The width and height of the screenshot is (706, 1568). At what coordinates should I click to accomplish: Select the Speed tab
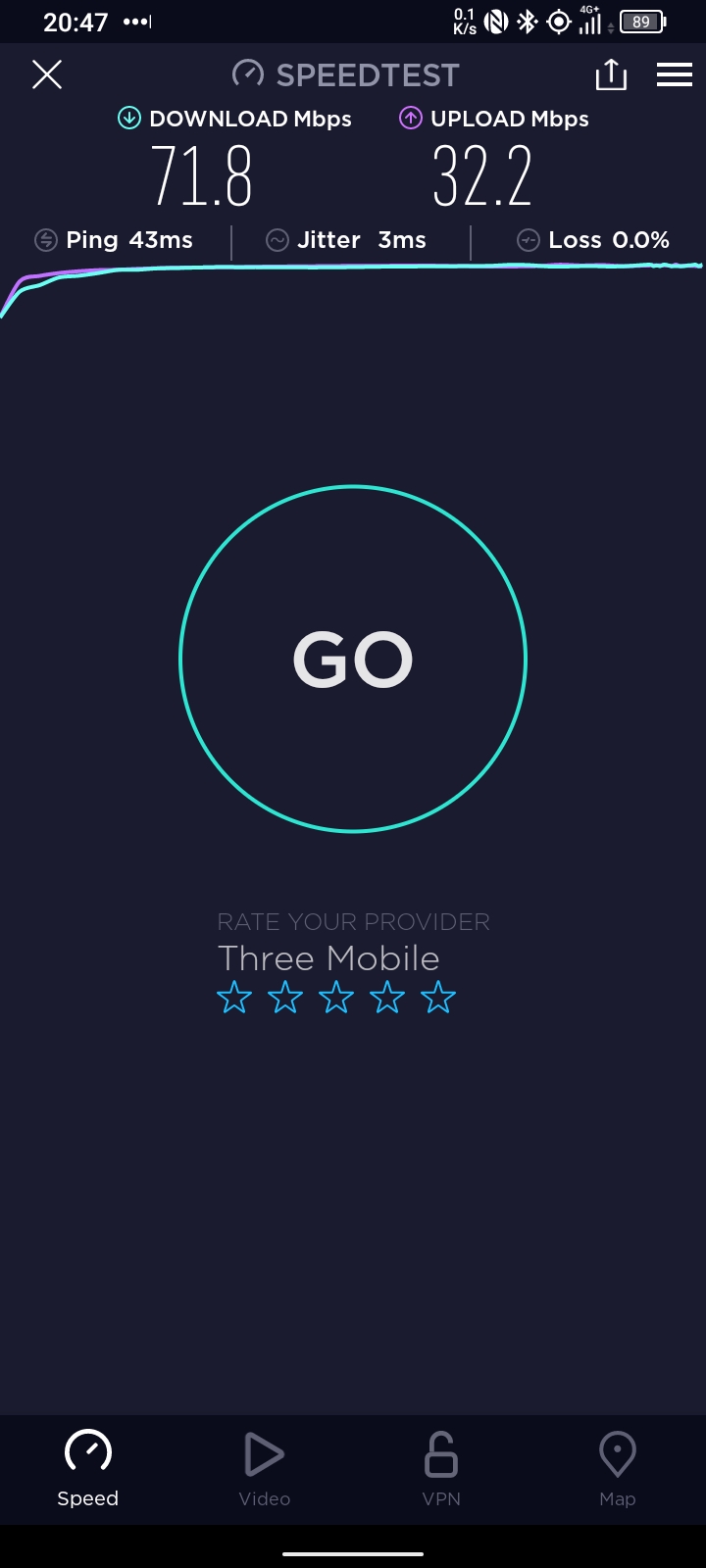pyautogui.click(x=88, y=1469)
